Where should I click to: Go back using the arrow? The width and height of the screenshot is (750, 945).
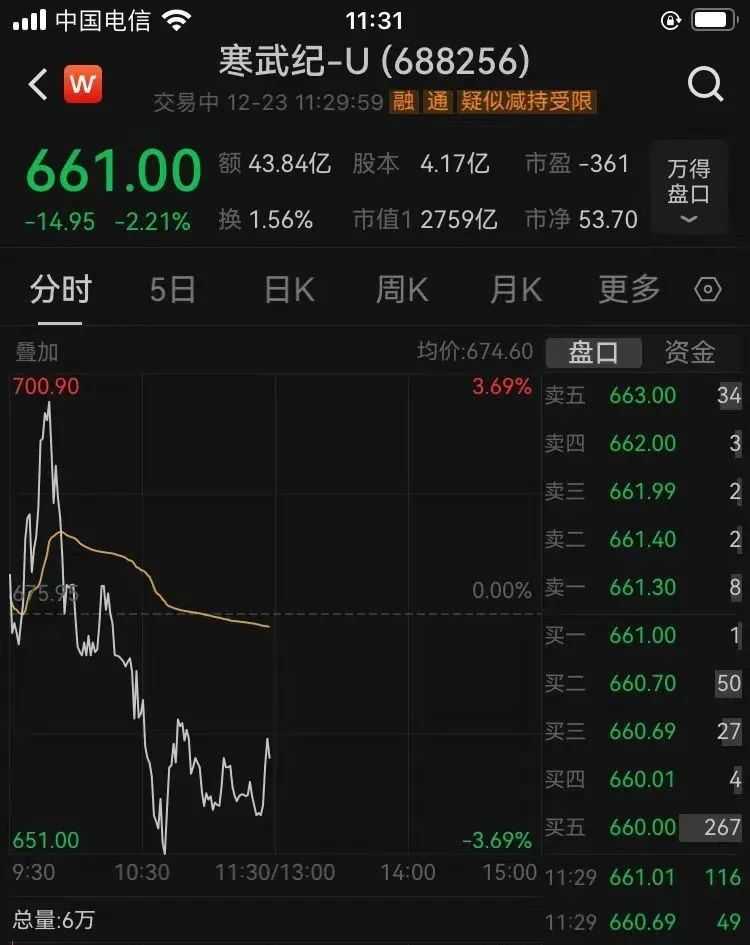click(x=38, y=85)
